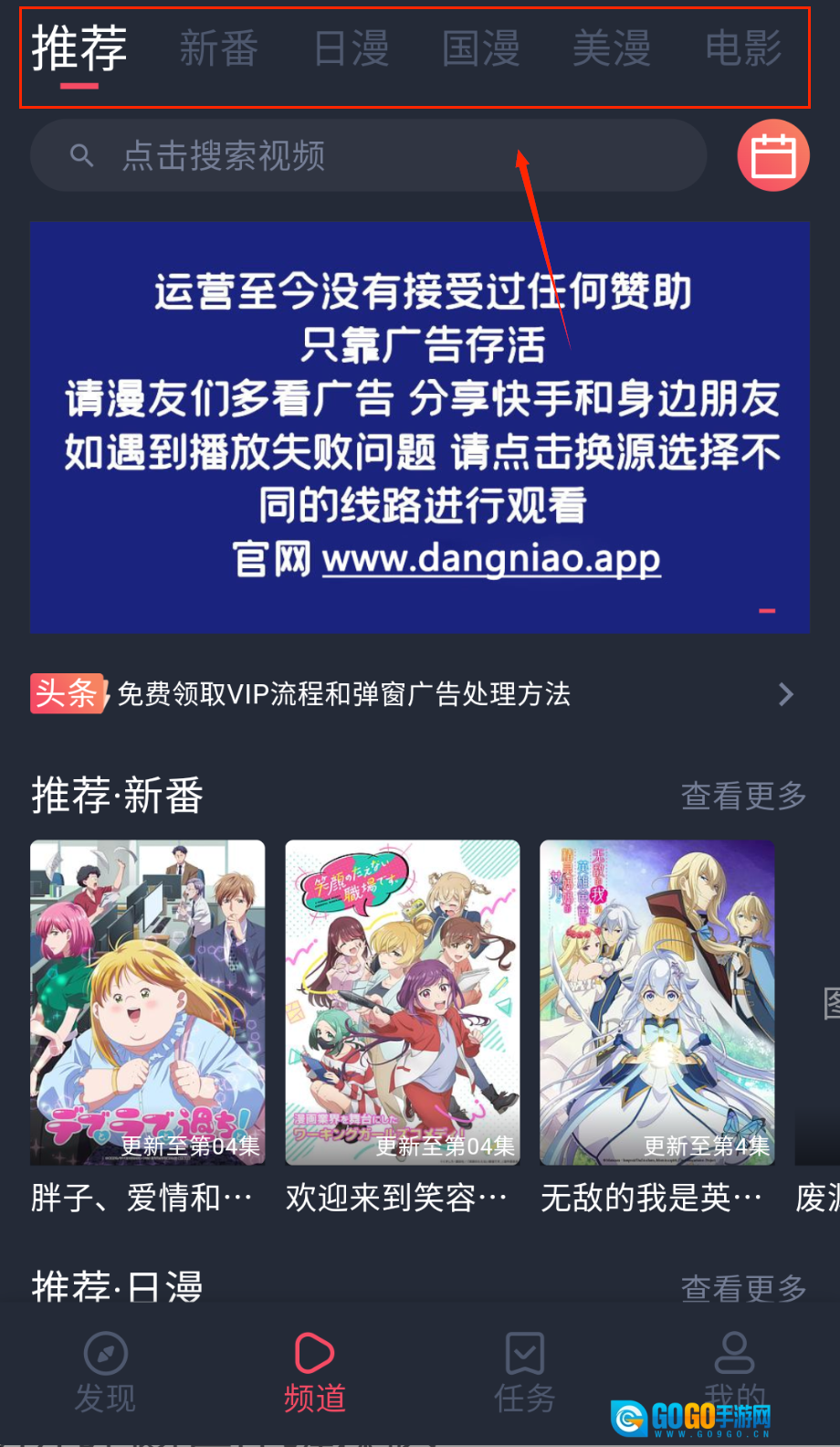Select the 频道 bottom tab
This screenshot has height=1447, width=840.
click(315, 1372)
